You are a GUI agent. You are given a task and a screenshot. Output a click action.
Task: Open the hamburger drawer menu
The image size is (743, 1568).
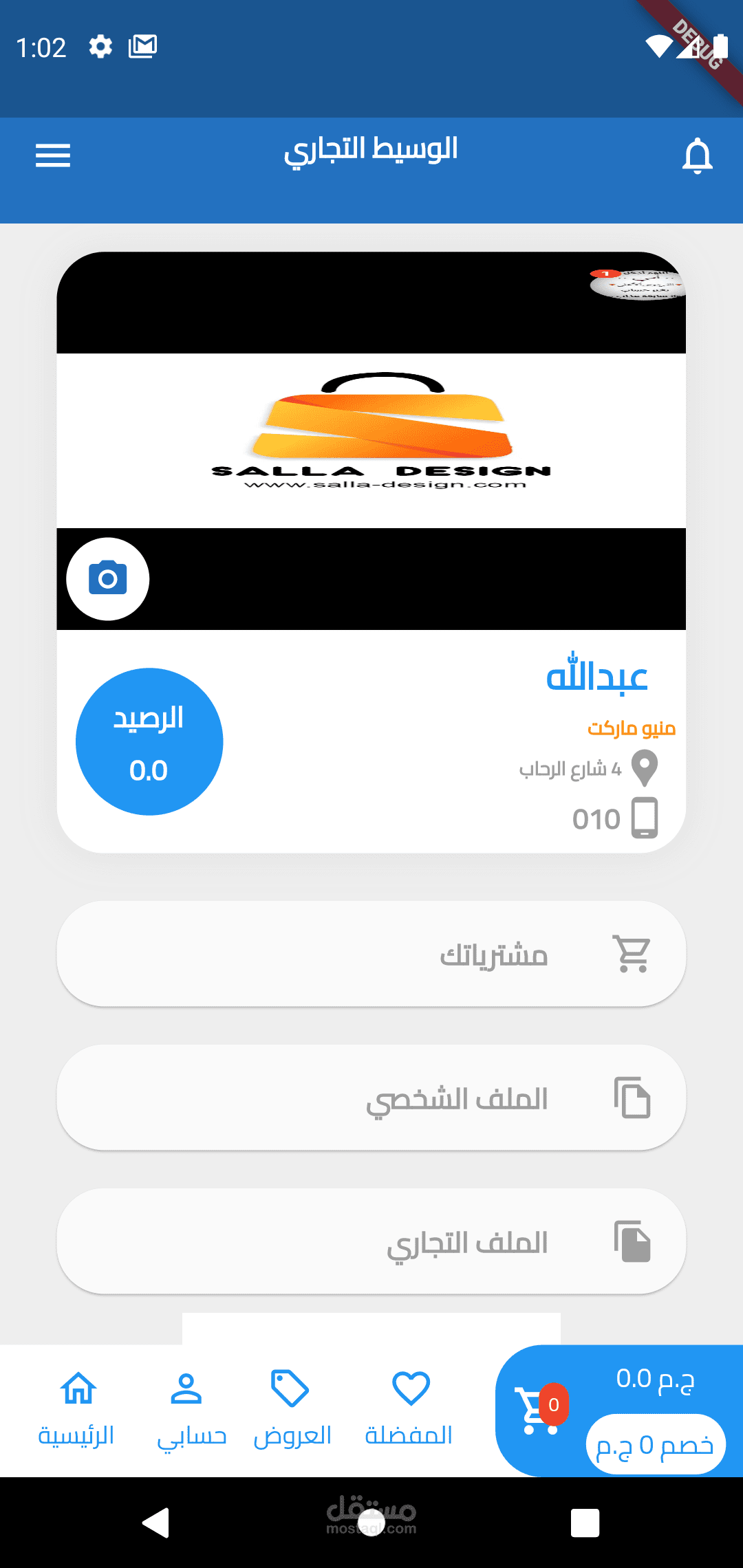53,156
